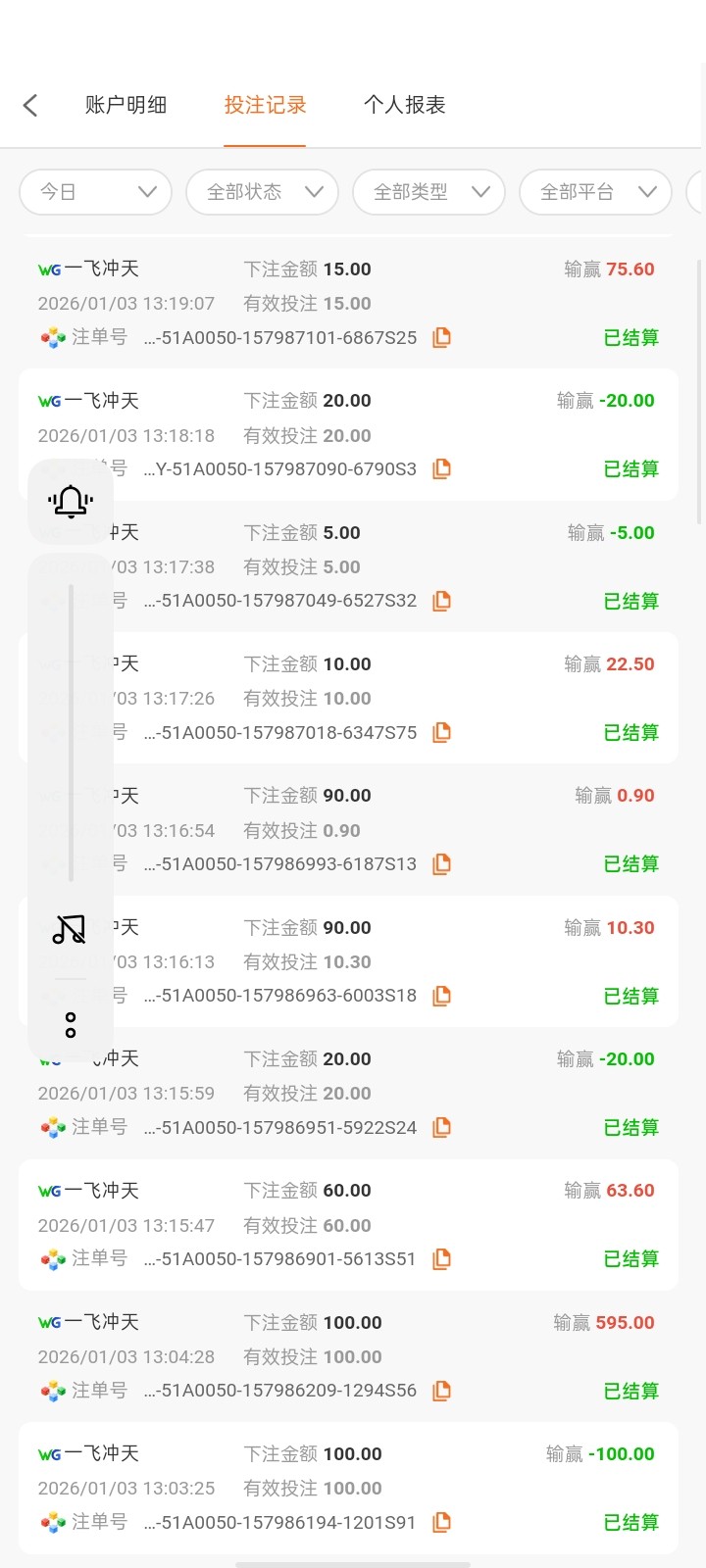This screenshot has height=1568, width=706.
Task: Click the 已结算 status on the 13:18:18 record
Action: click(630, 468)
